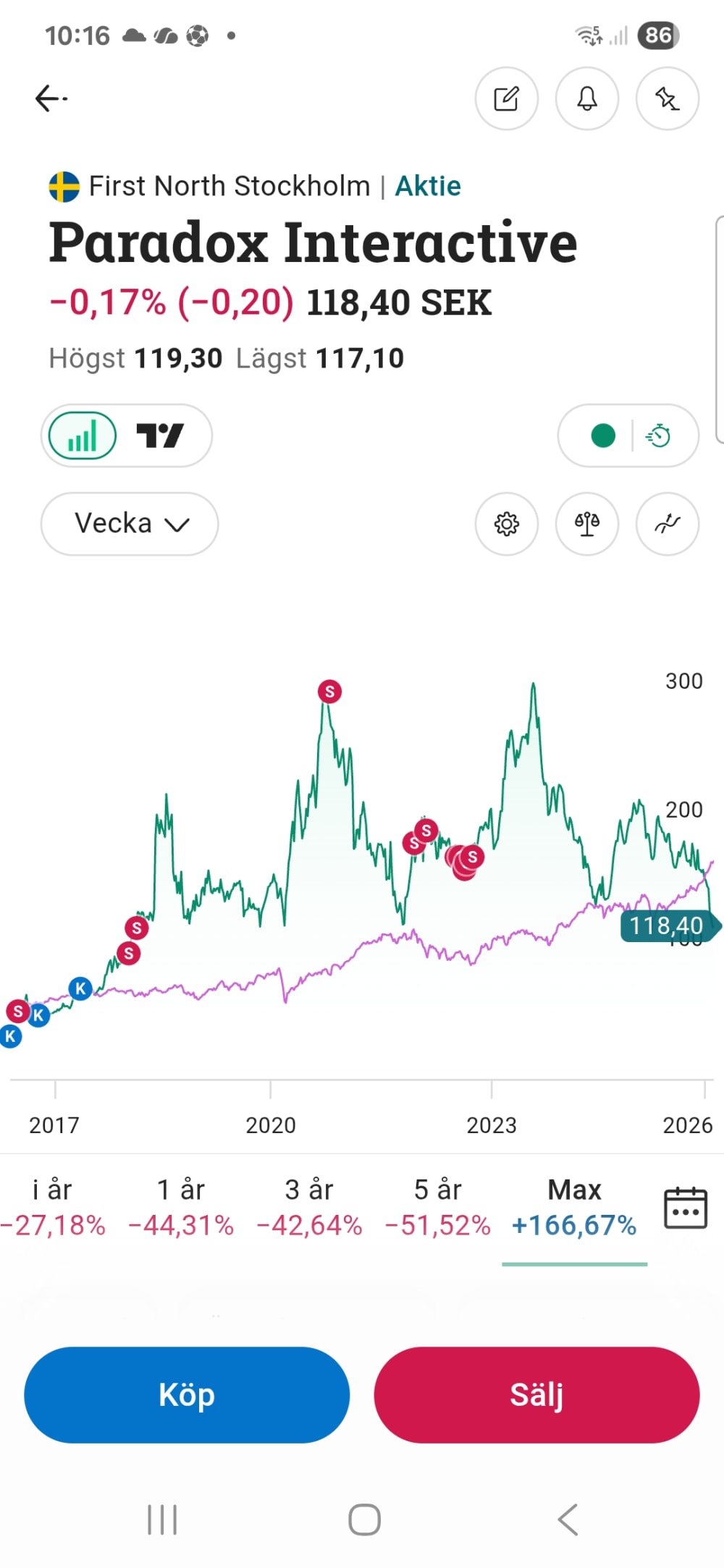Switch to the TradingView chart mode

point(160,436)
